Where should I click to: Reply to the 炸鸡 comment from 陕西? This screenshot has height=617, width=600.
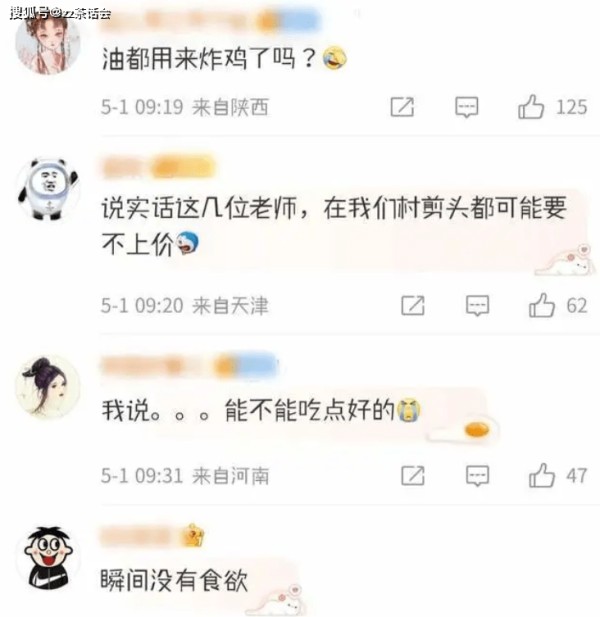pyautogui.click(x=466, y=107)
